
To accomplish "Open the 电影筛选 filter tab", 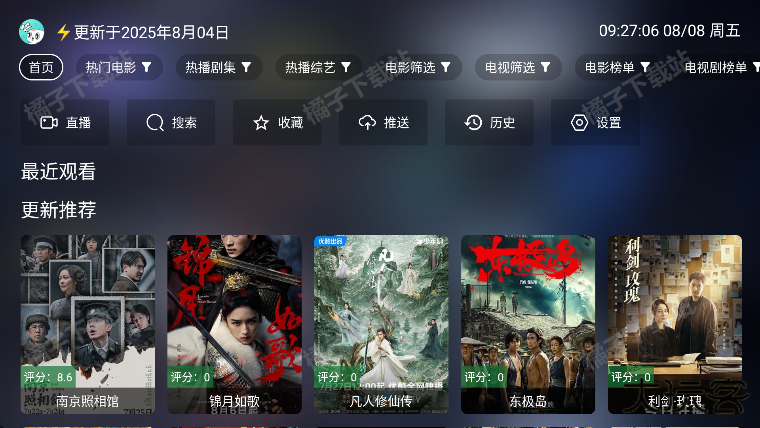I will pos(418,67).
